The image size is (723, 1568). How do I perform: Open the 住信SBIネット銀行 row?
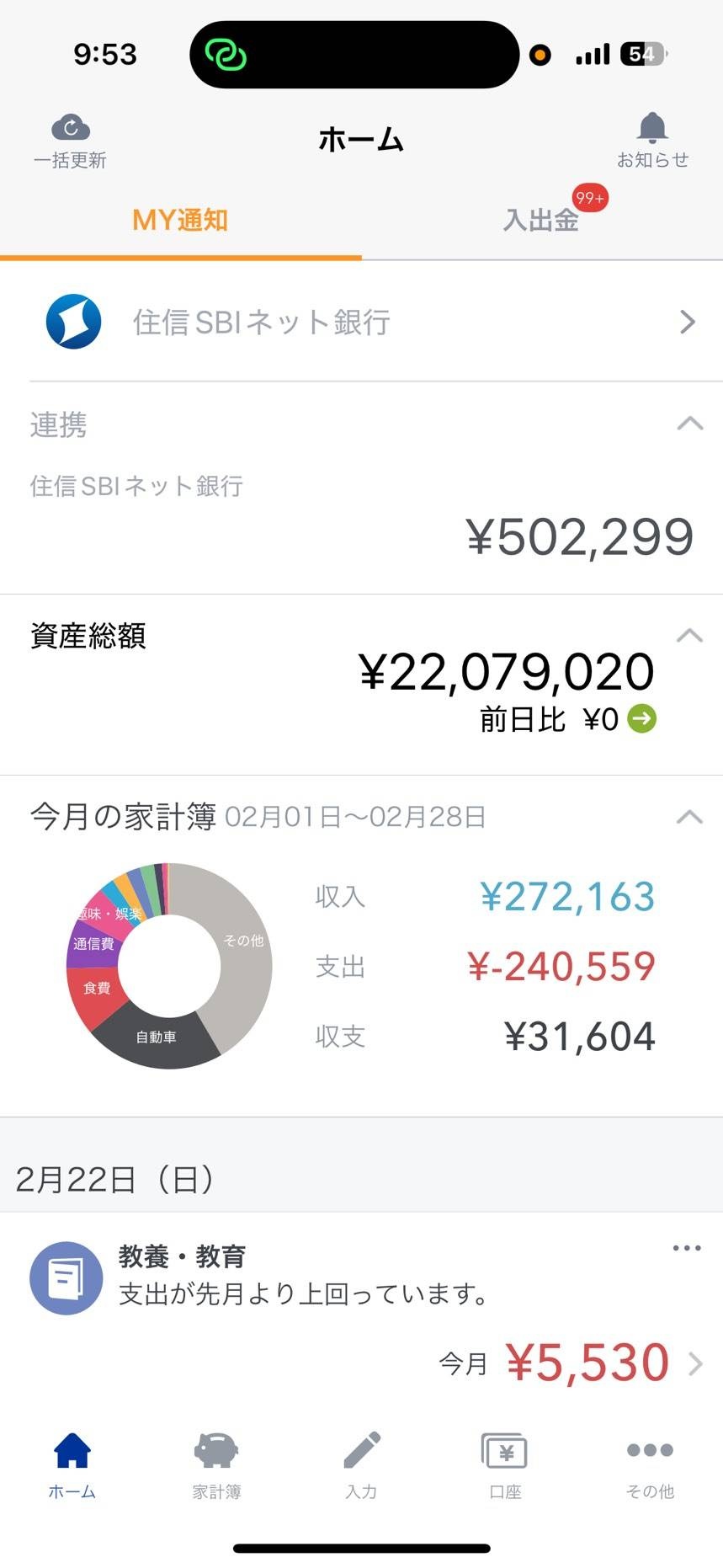[362, 322]
